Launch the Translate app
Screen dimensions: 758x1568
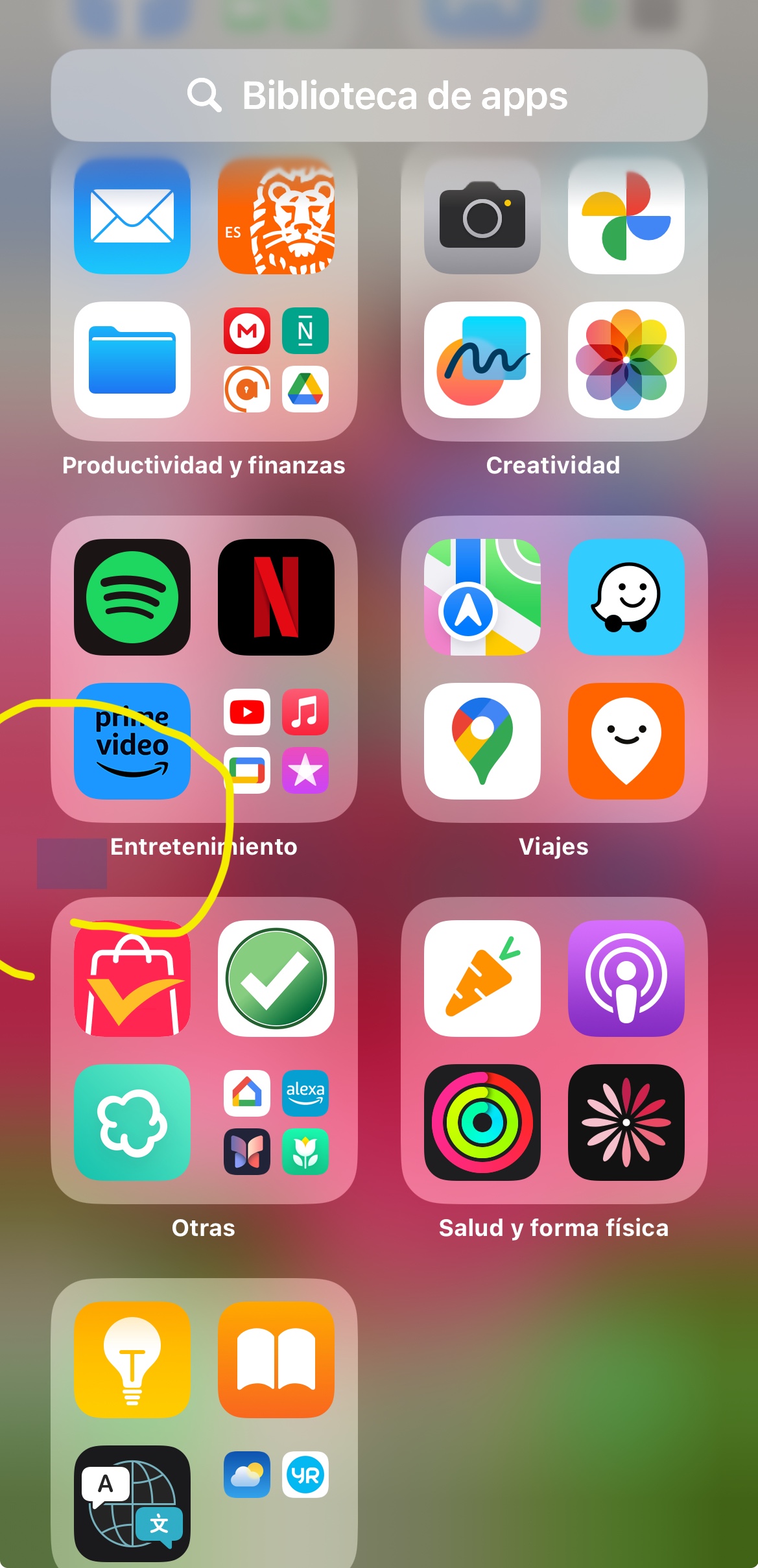click(x=132, y=1504)
